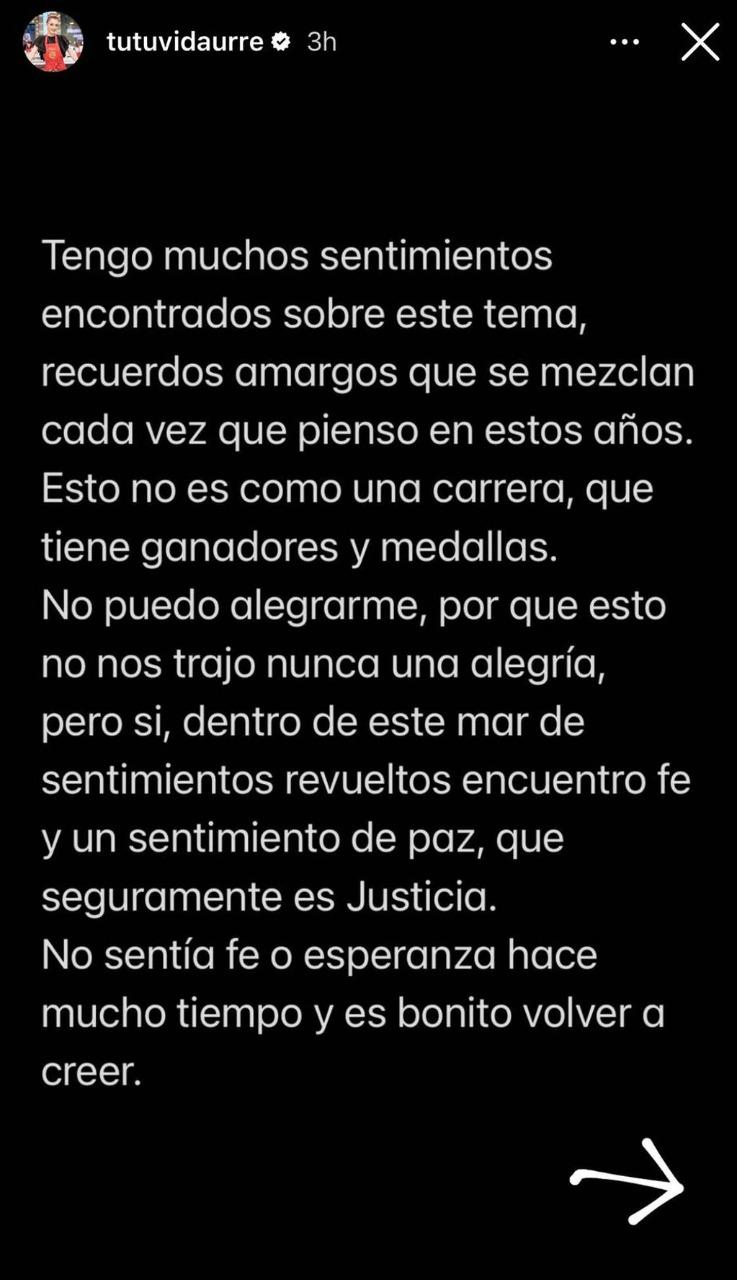Close the story viewer
The height and width of the screenshot is (1280, 737).
point(699,42)
